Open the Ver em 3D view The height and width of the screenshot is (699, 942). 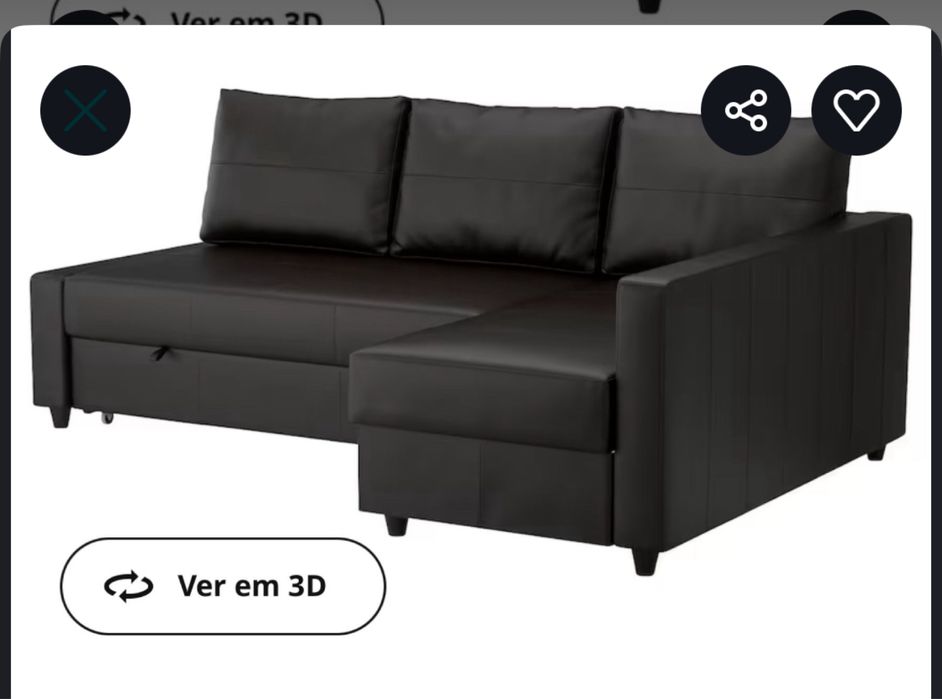coord(223,586)
